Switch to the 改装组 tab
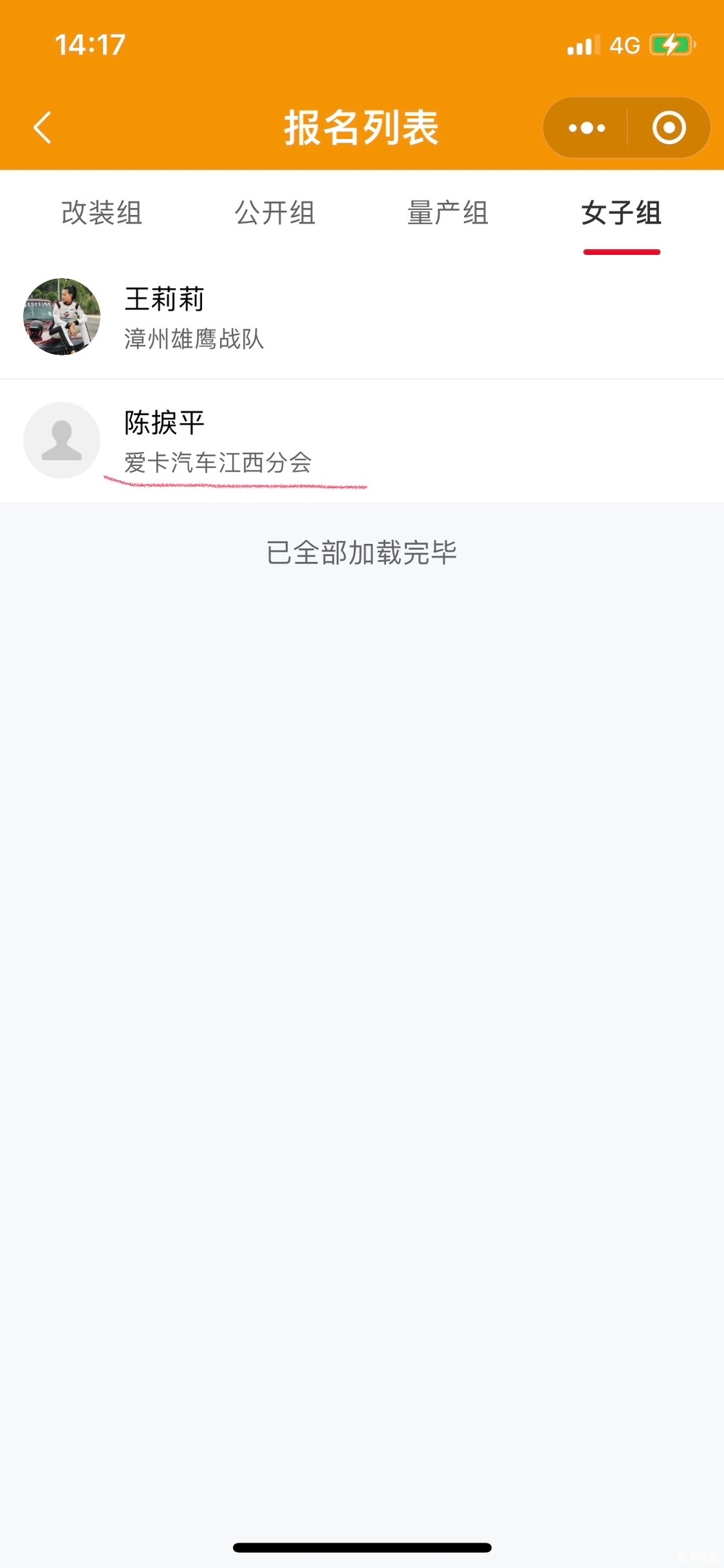The width and height of the screenshot is (724, 1568). coord(101,213)
